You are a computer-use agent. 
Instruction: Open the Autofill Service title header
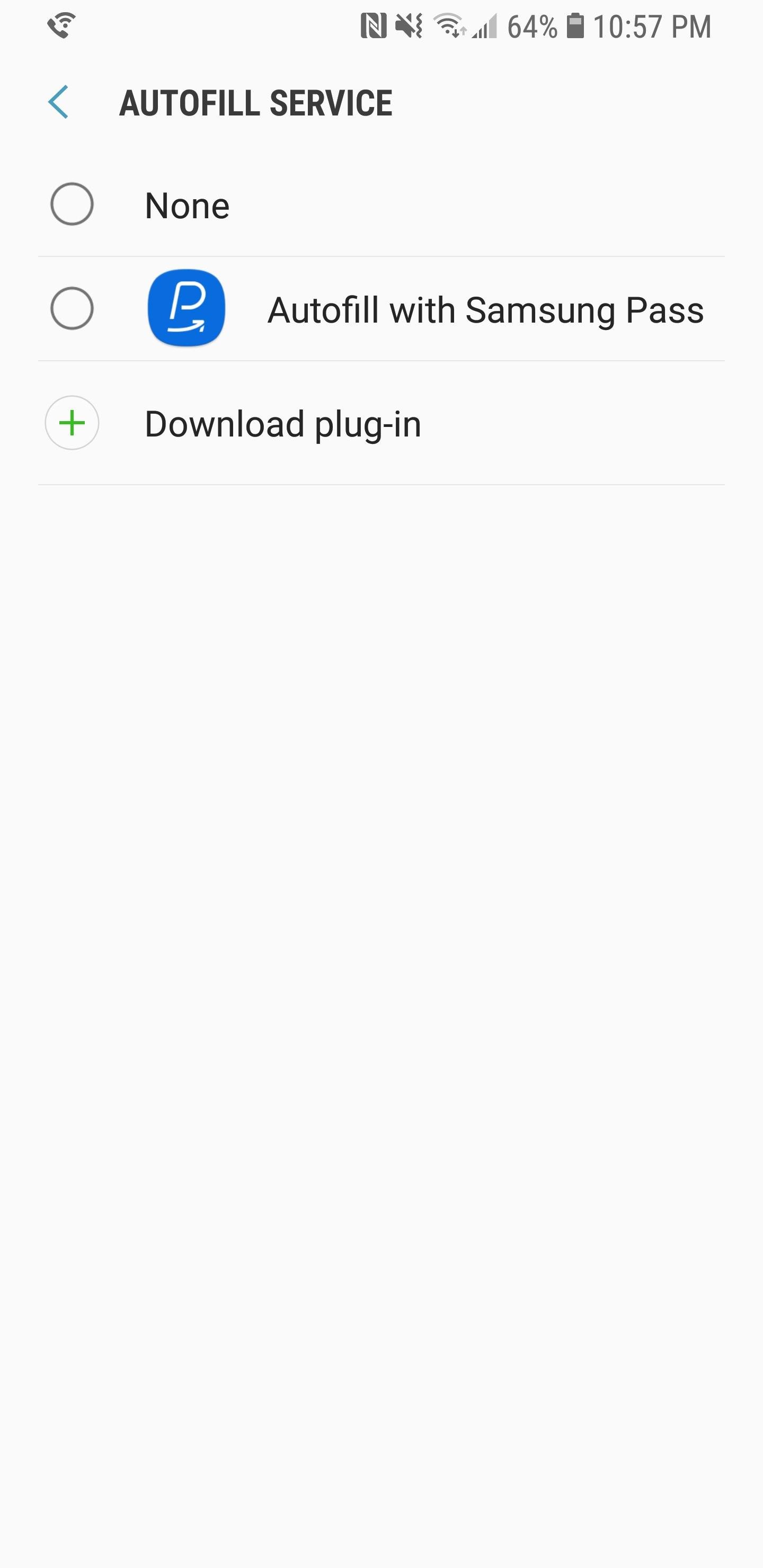257,102
